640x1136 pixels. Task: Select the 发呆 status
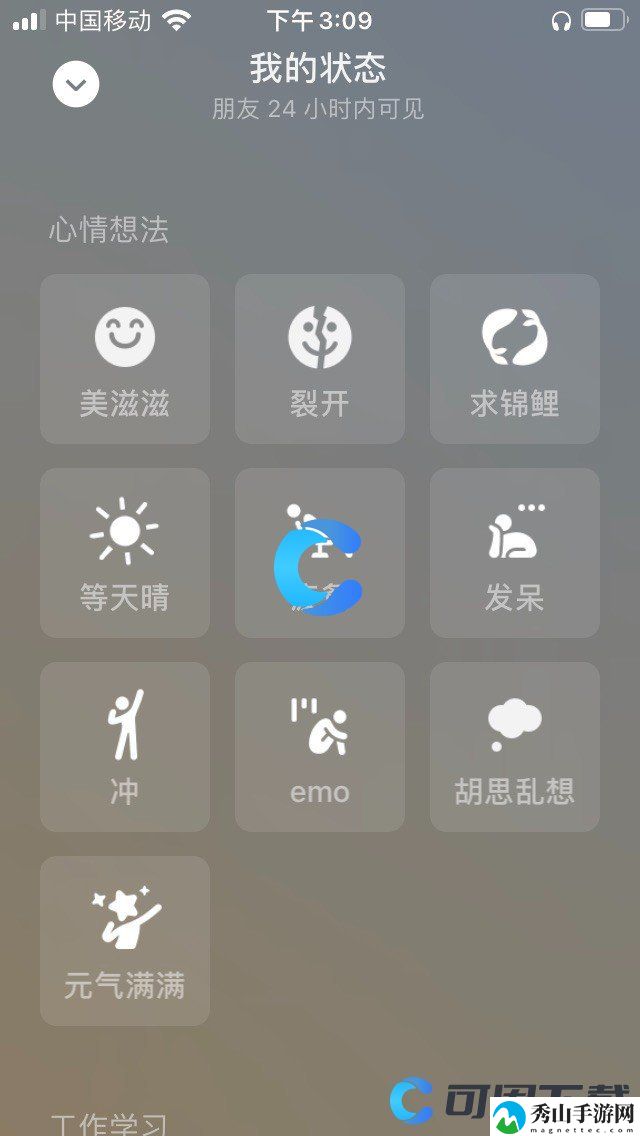click(515, 553)
